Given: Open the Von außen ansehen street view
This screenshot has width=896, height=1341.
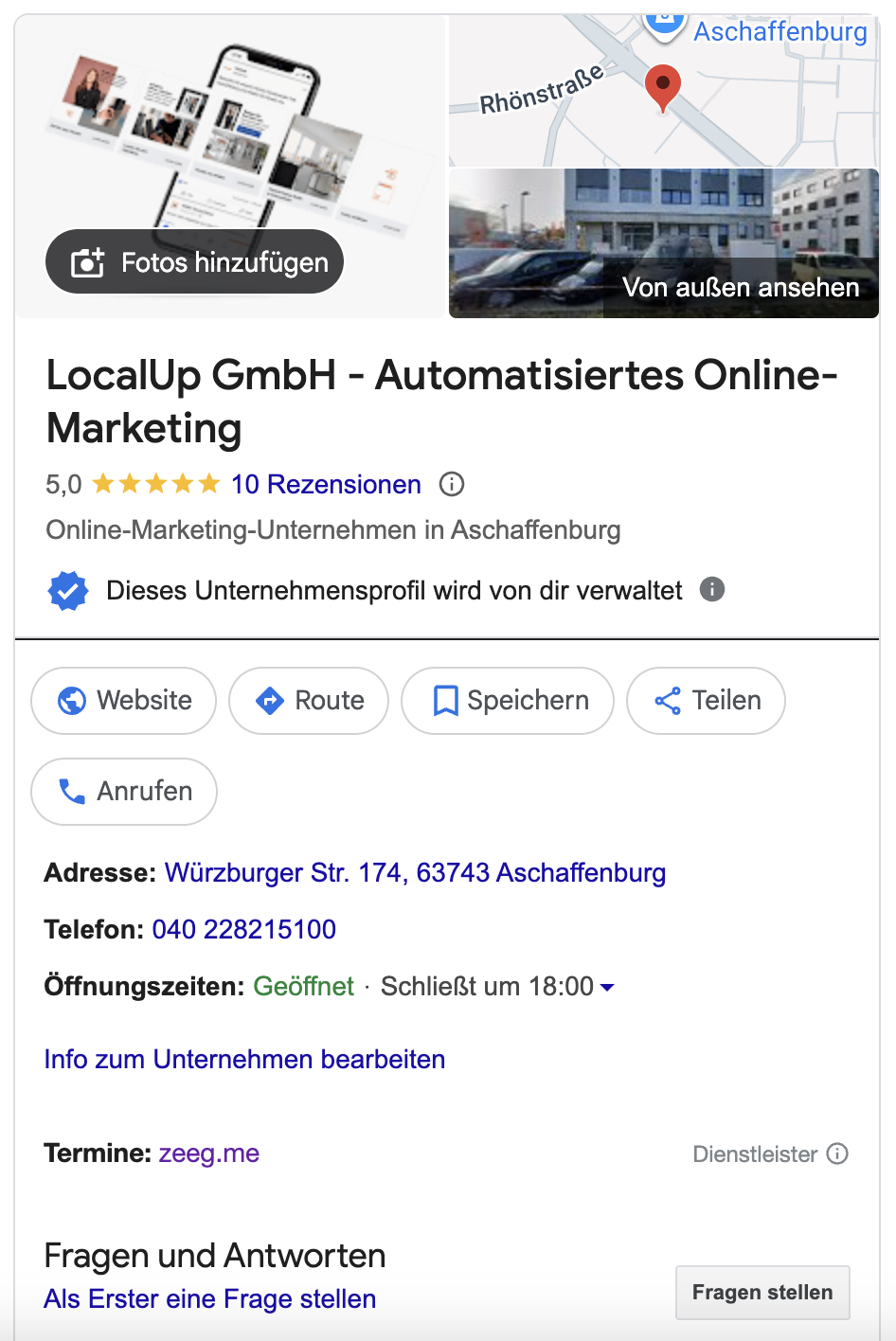Looking at the screenshot, I should (740, 287).
